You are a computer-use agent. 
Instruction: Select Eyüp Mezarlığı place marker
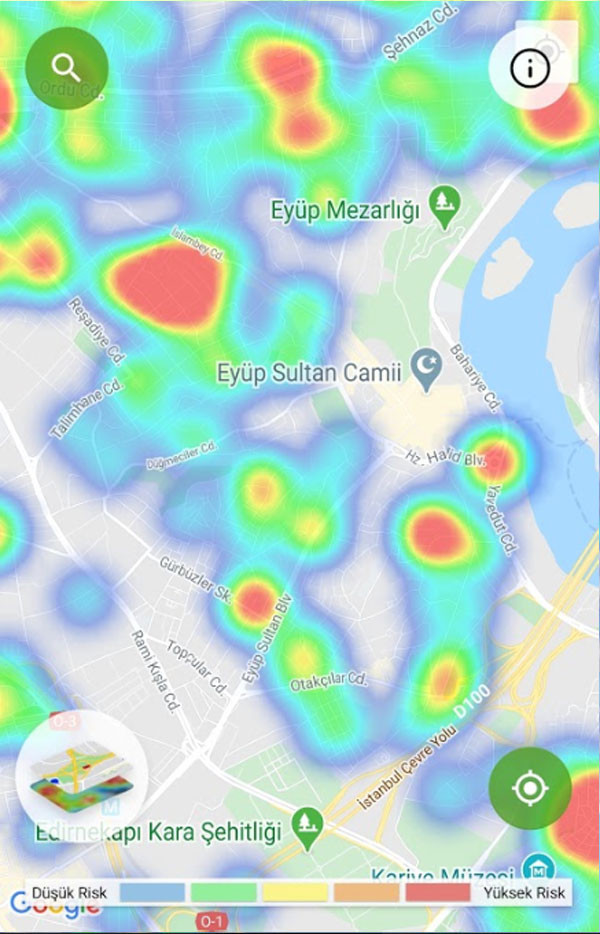(x=442, y=206)
